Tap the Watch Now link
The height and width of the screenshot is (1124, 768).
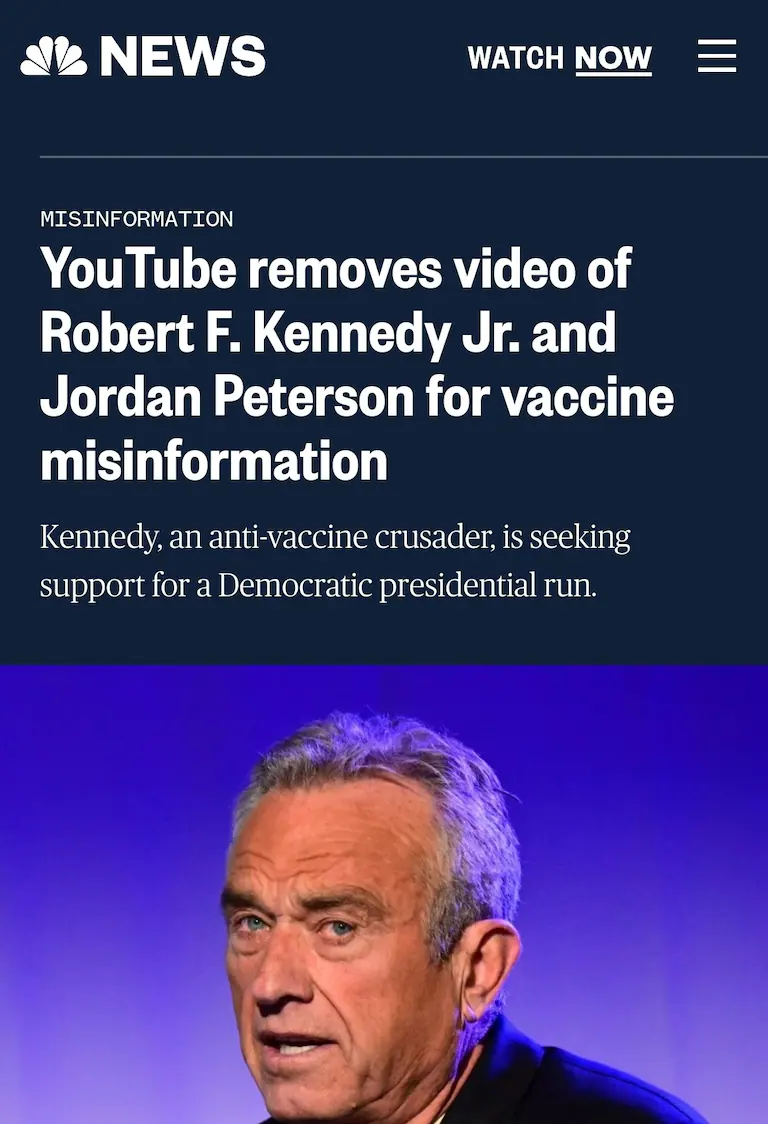(x=559, y=58)
